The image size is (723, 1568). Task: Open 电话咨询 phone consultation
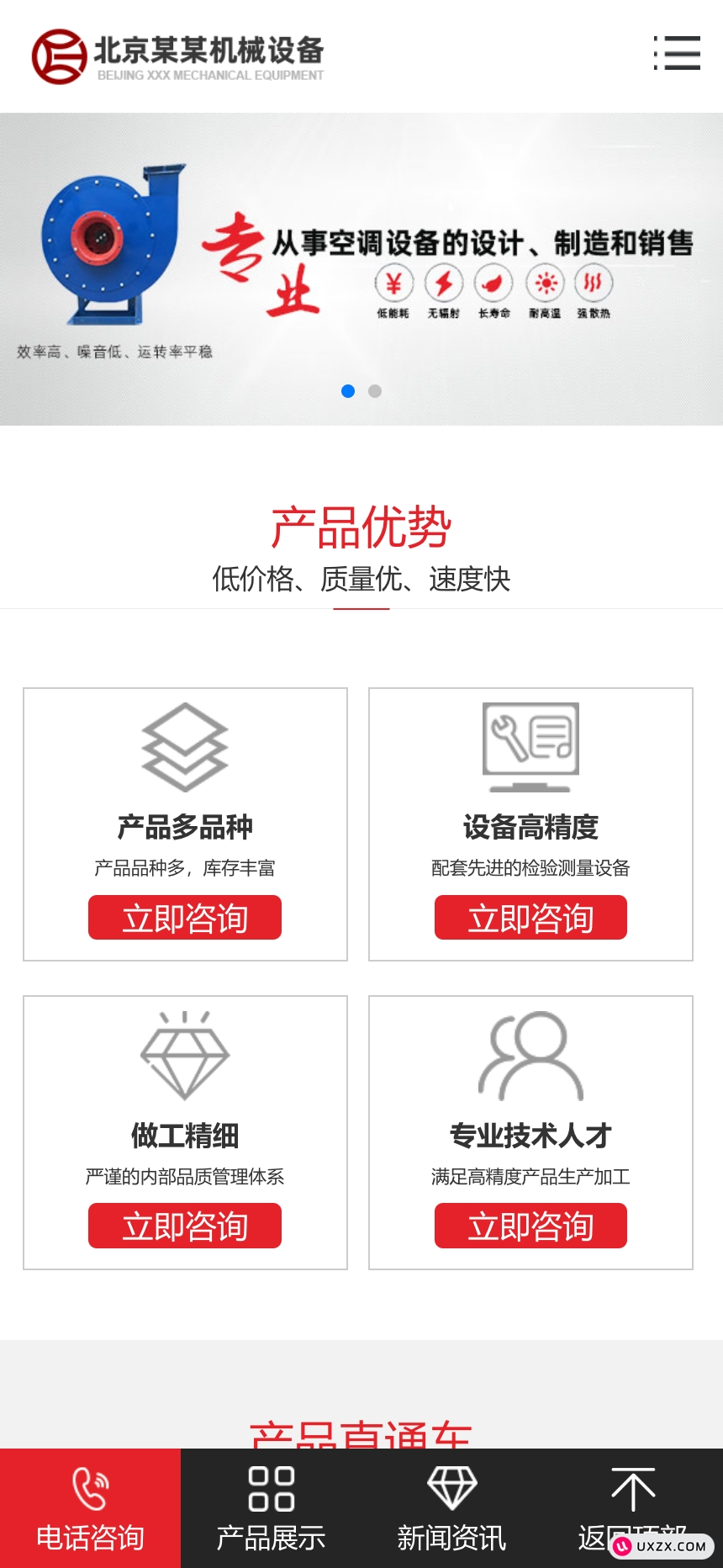point(90,1509)
